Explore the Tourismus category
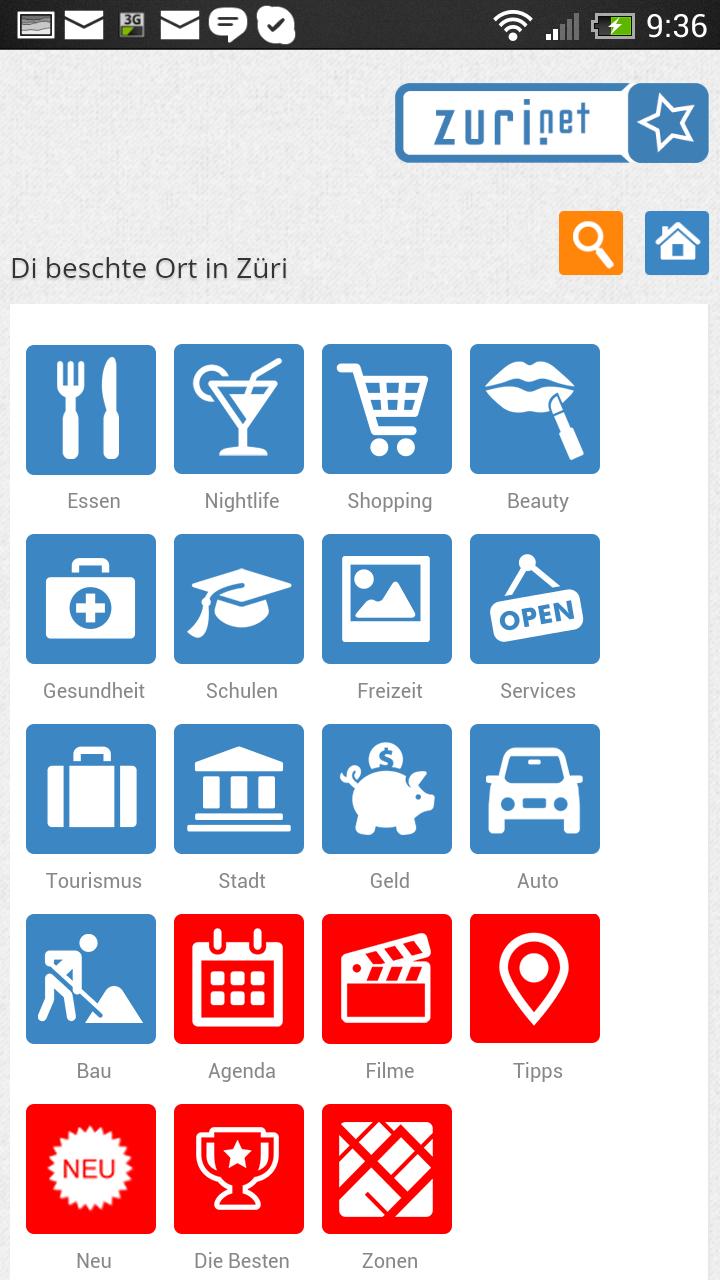This screenshot has width=720, height=1280. tap(91, 789)
